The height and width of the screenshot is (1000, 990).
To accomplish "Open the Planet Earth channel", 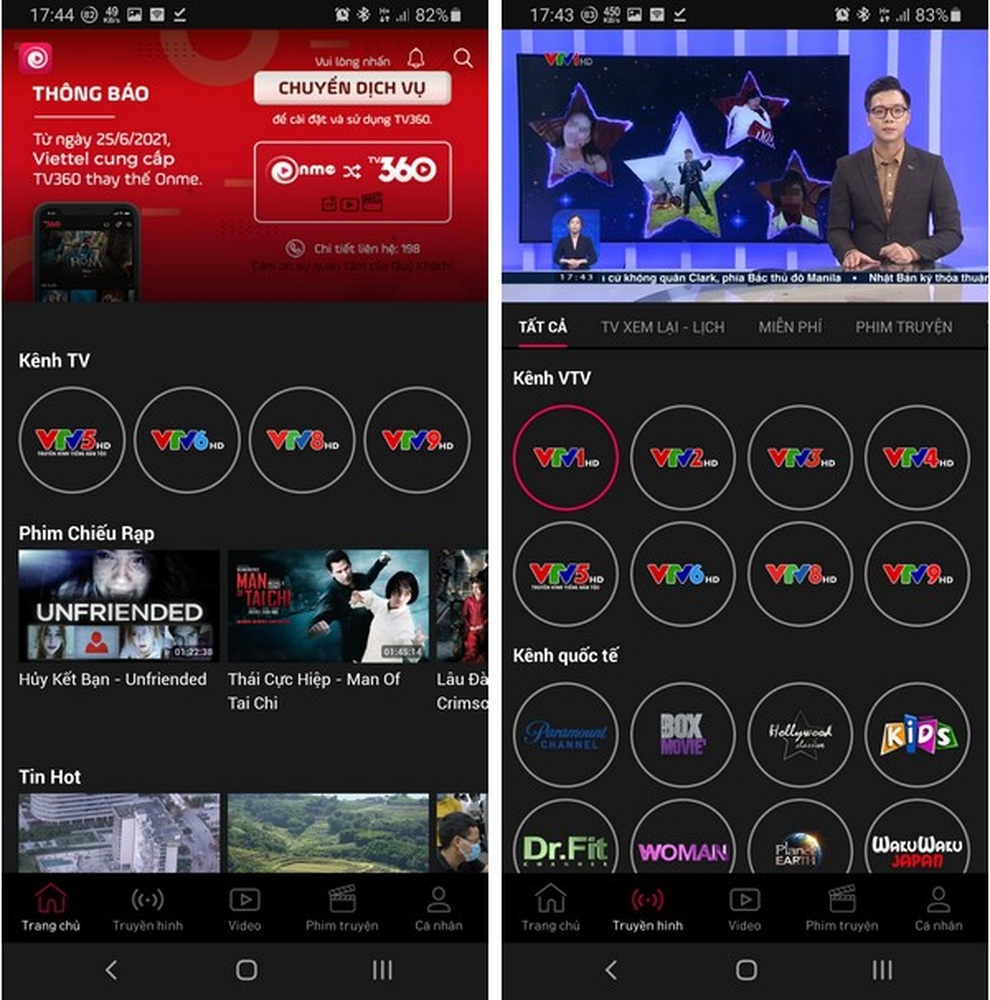I will pyautogui.click(x=800, y=848).
